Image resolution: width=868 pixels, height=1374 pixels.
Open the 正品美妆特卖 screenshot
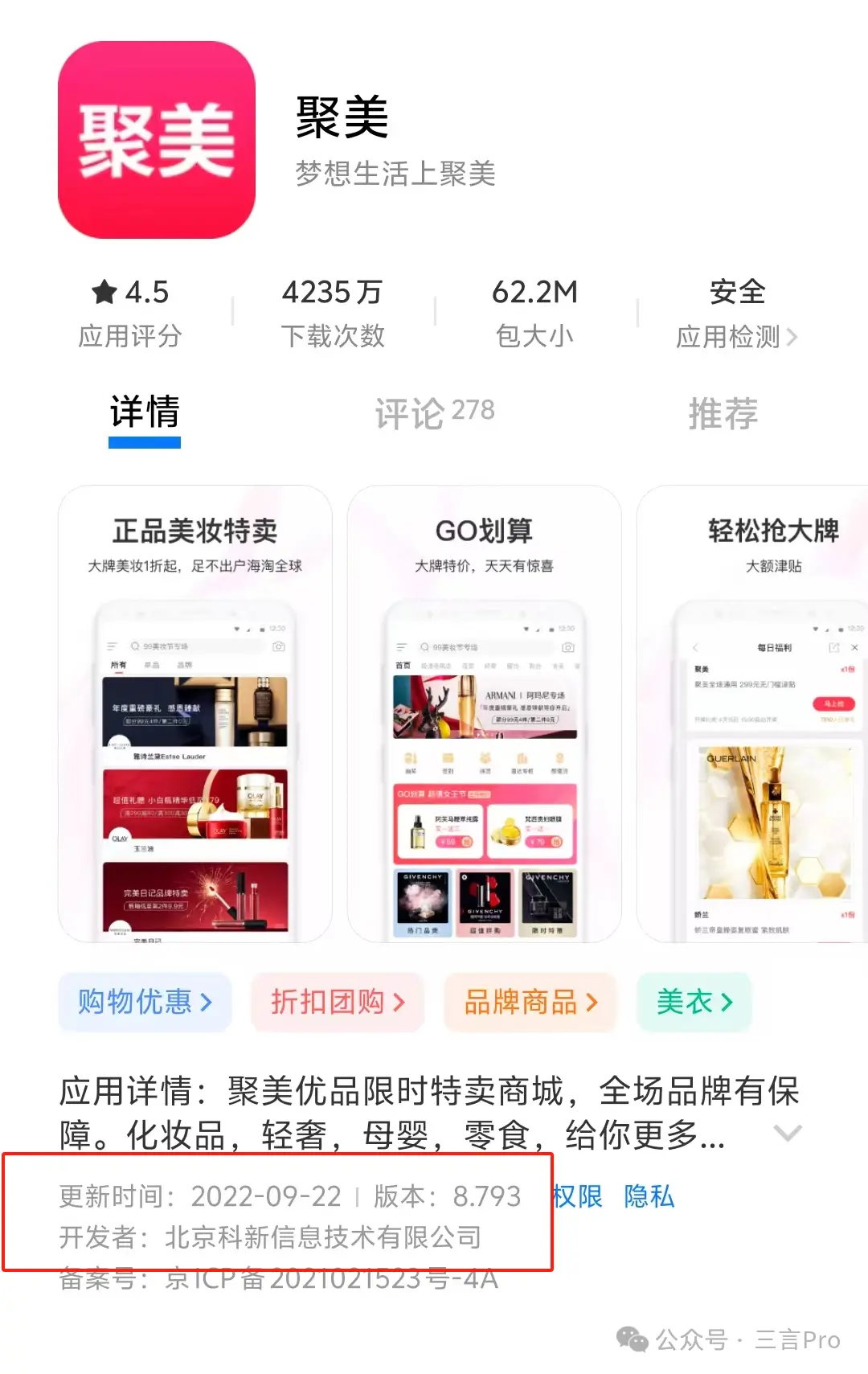(x=194, y=713)
